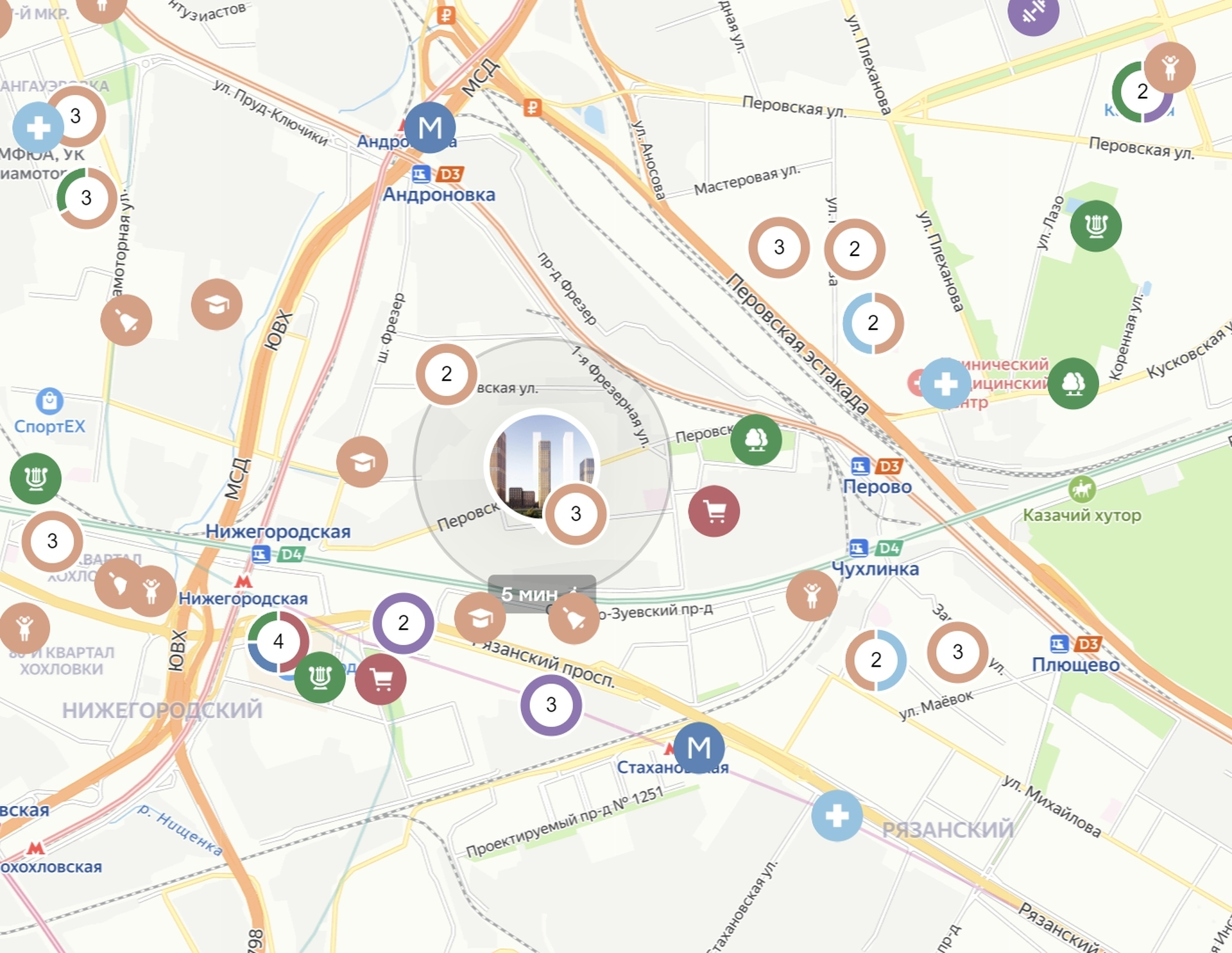Screen dimensions: 1232x953
Task: Tap the children's marker near Чухлинка station
Action: [811, 596]
